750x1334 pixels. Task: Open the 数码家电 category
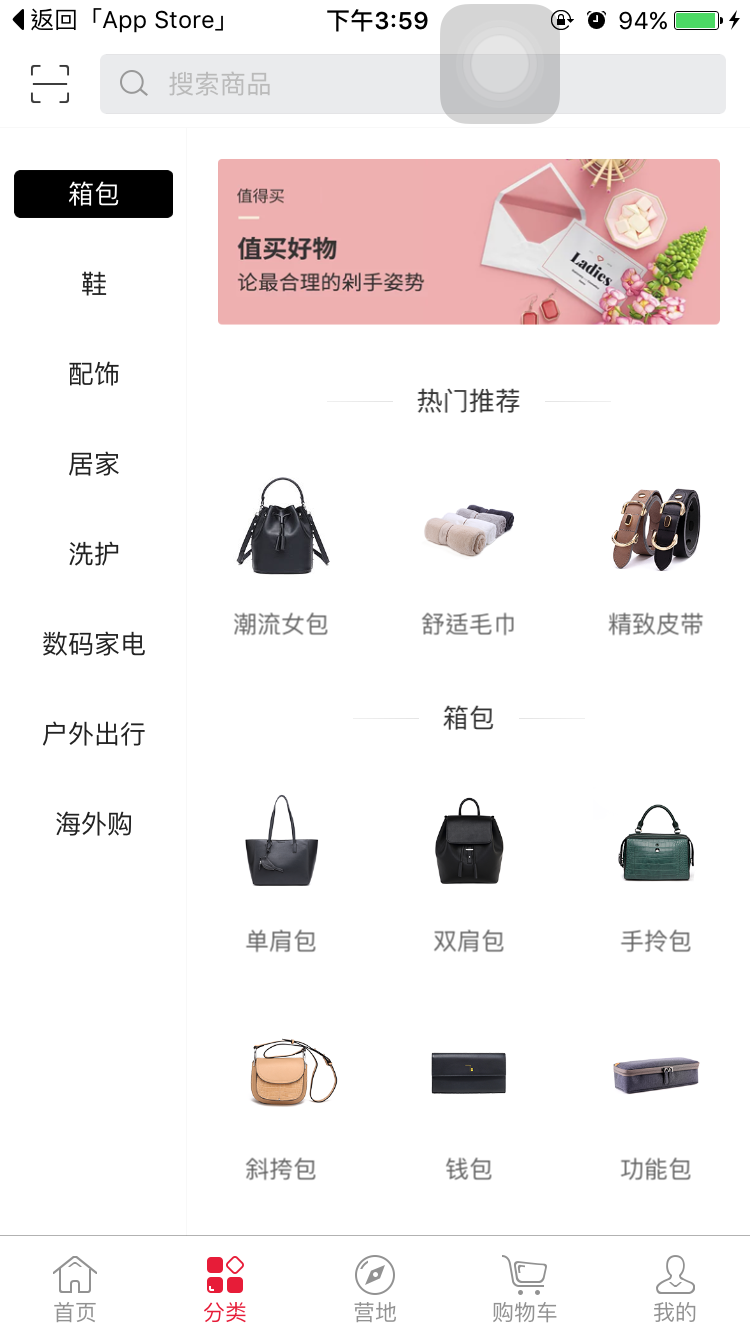pos(93,644)
